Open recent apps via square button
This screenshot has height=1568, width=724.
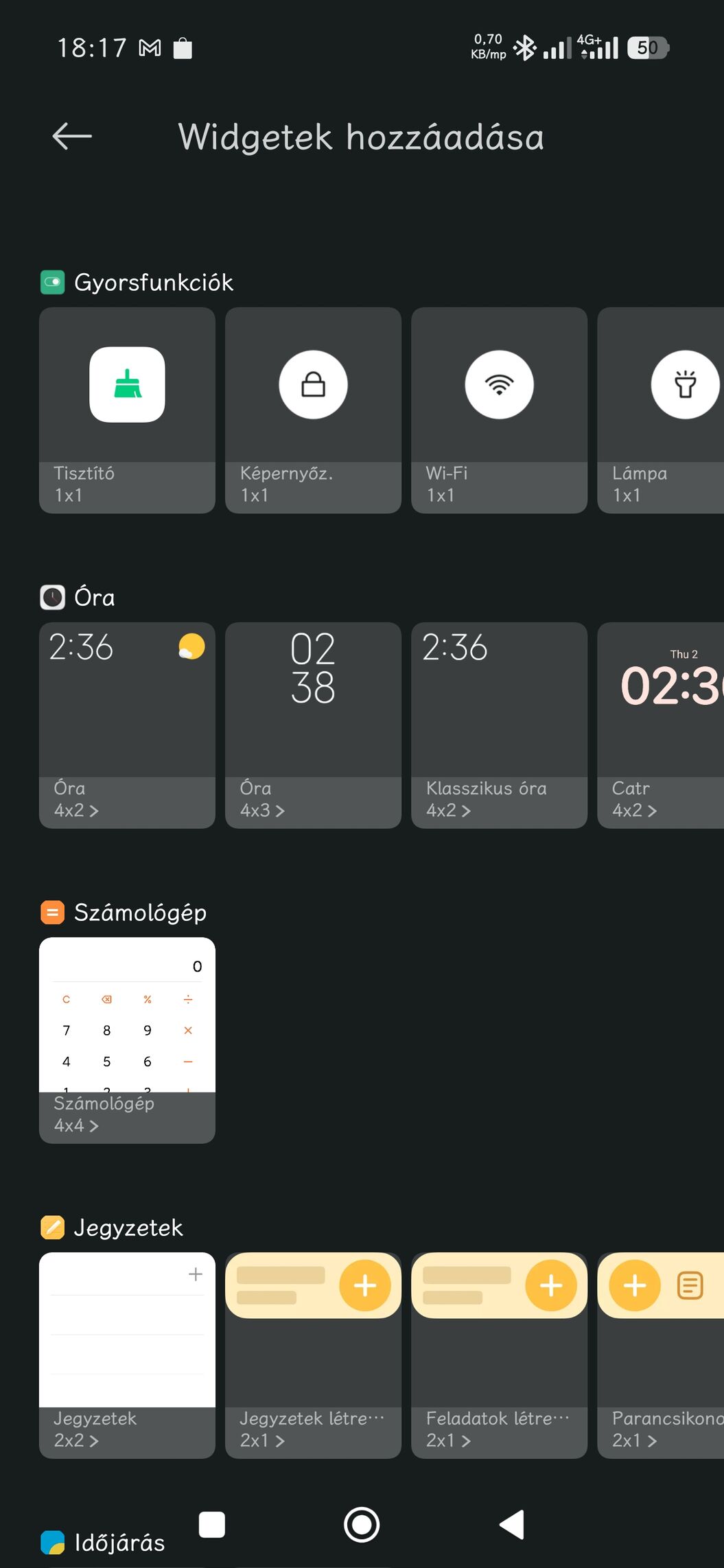tap(212, 1525)
